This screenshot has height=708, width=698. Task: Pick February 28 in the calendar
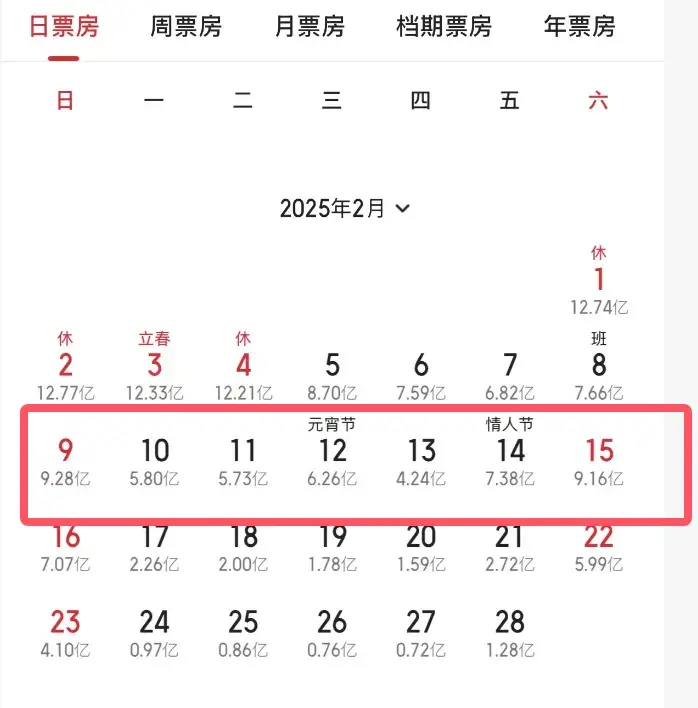click(x=510, y=624)
